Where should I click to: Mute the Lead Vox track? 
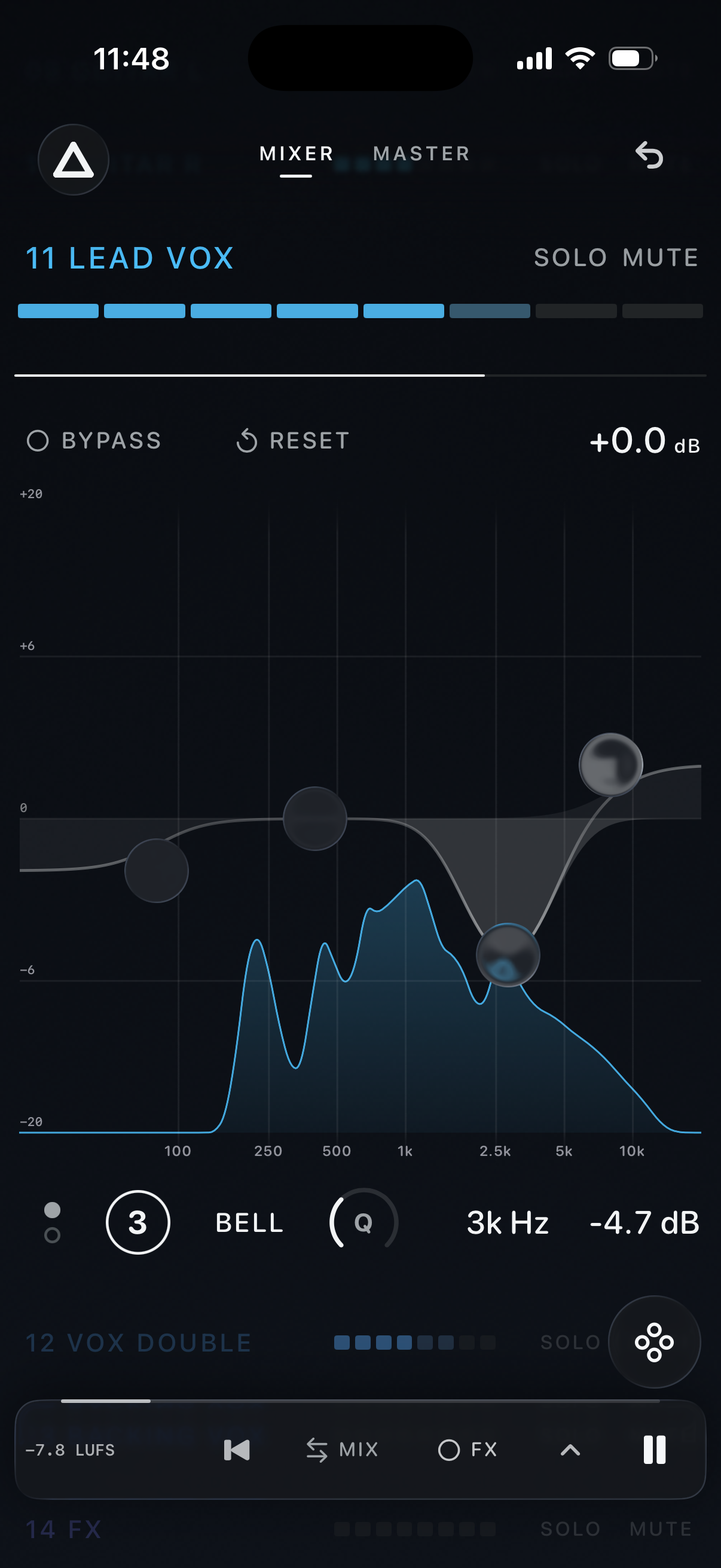click(x=661, y=258)
